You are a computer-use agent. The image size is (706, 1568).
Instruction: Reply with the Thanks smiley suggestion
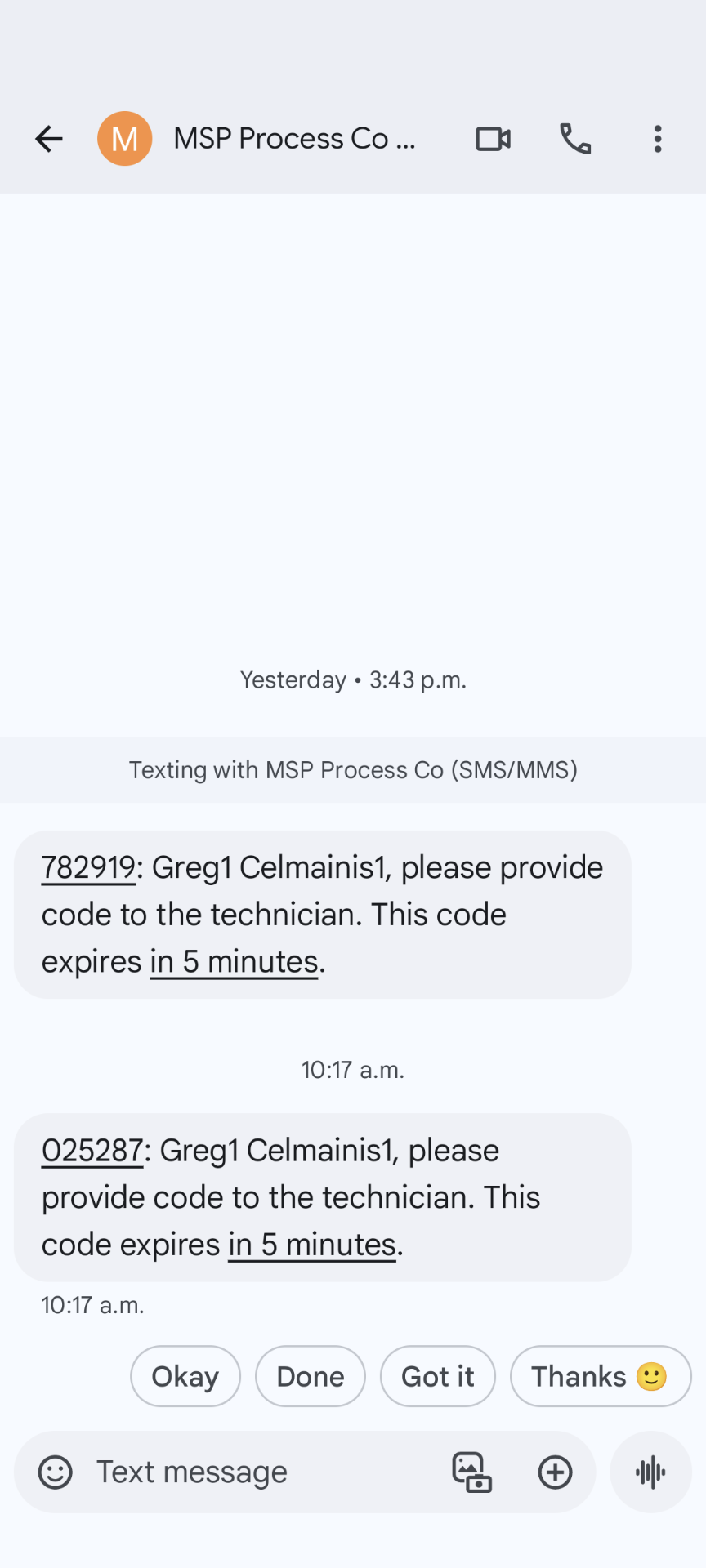pos(601,1376)
